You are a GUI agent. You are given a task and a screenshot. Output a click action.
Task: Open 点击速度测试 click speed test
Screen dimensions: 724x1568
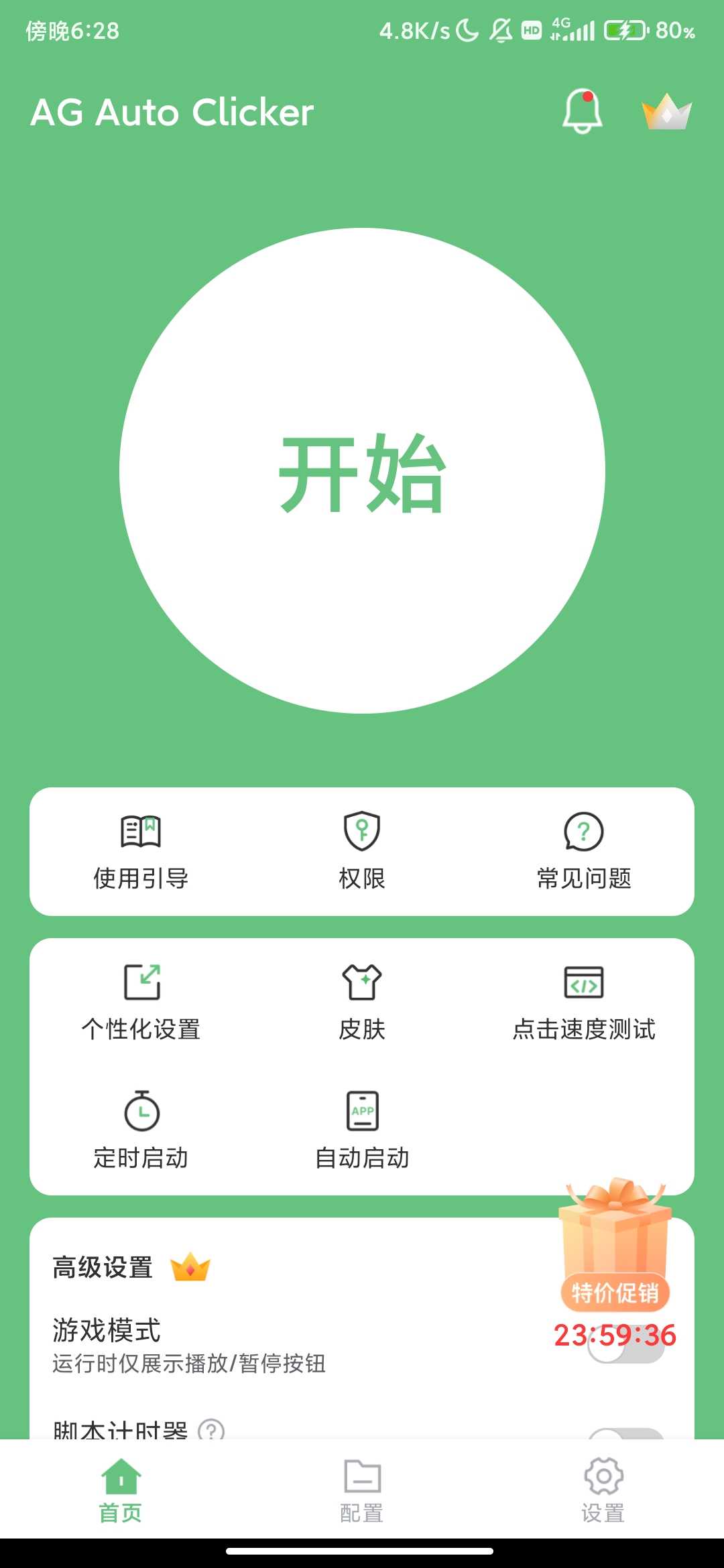[x=583, y=1001]
